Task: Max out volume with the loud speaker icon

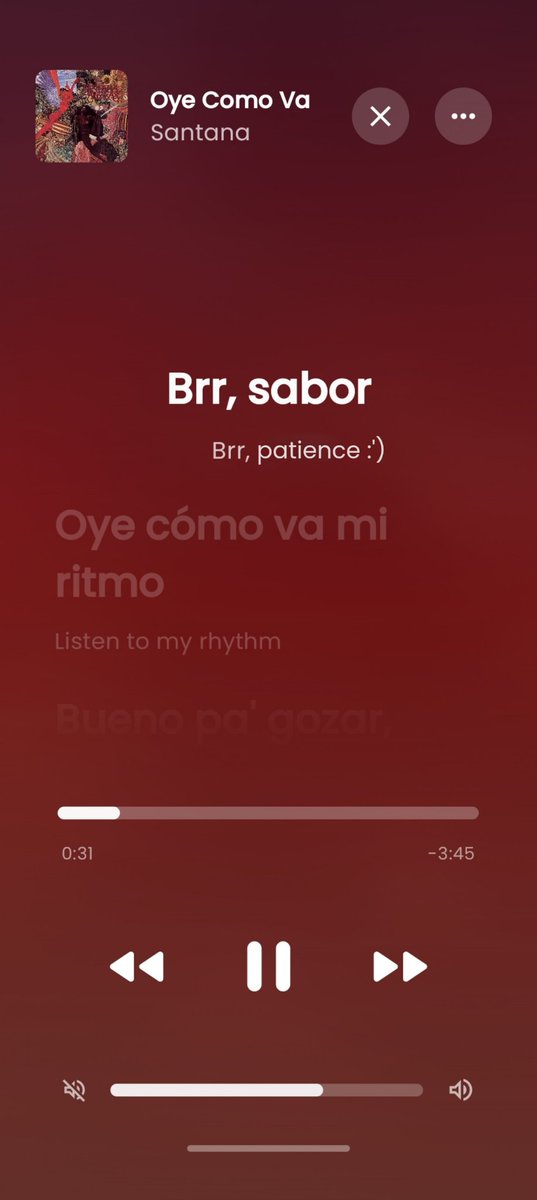Action: (460, 1090)
